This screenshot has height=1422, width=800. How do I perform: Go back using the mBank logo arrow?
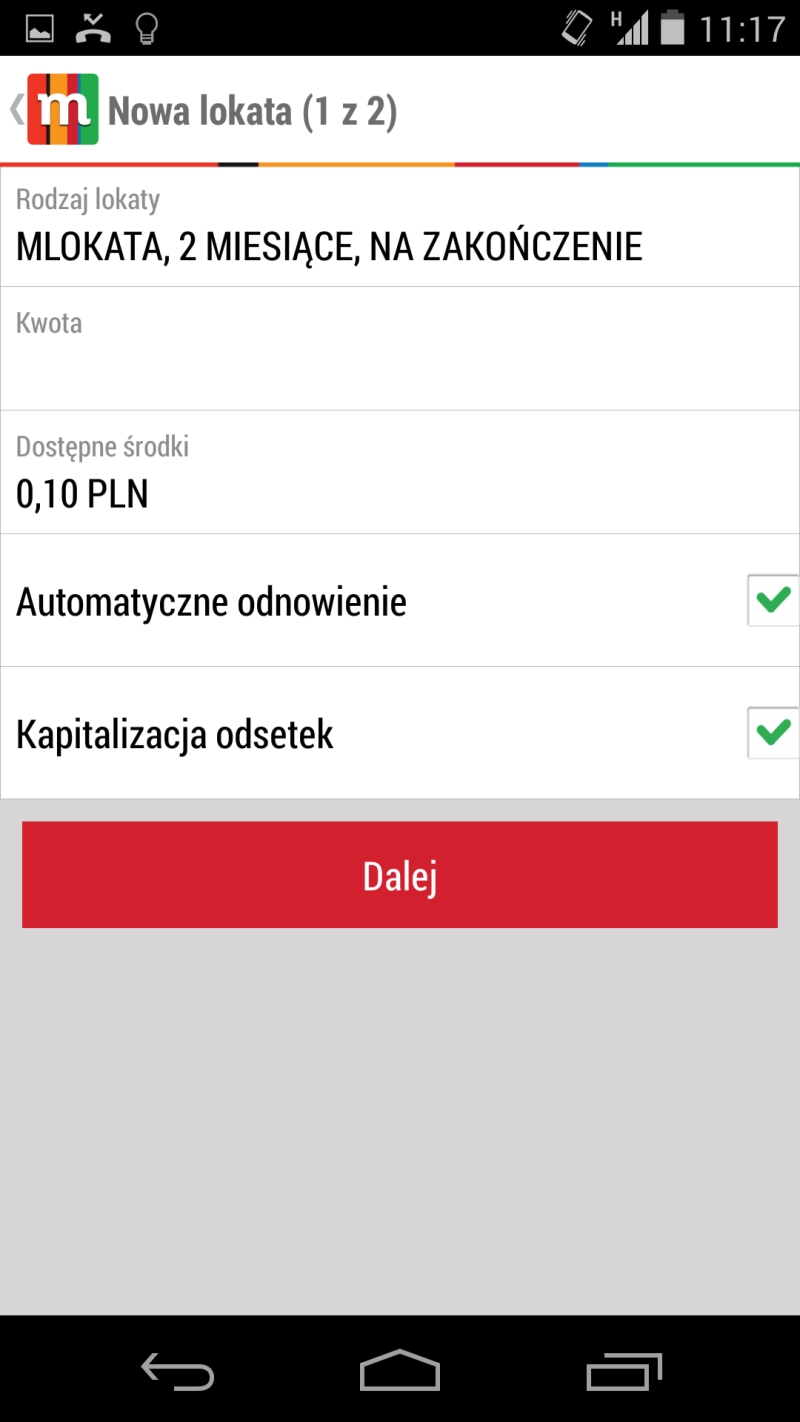[55, 110]
